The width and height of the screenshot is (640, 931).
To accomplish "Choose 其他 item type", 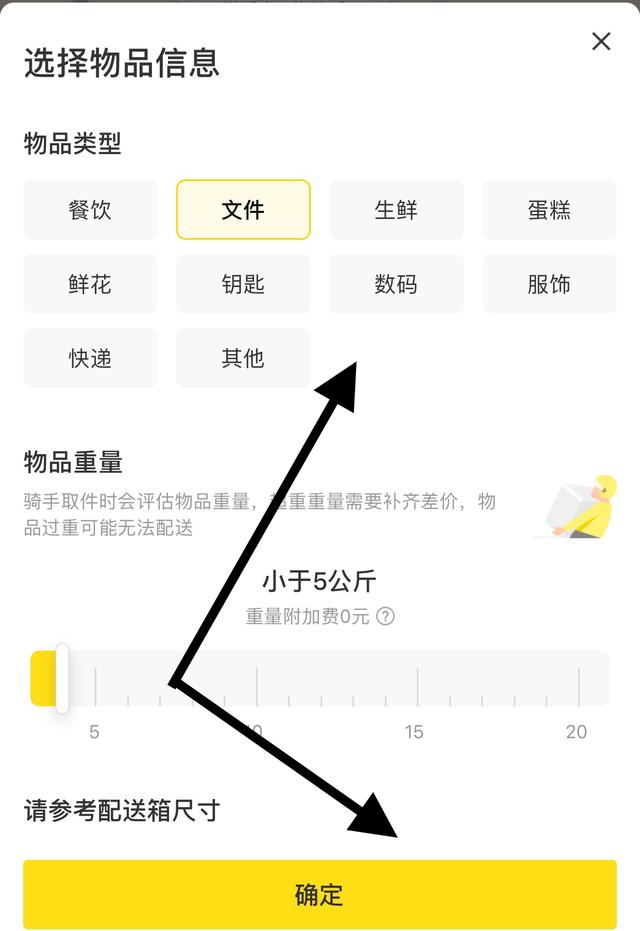I will [243, 358].
